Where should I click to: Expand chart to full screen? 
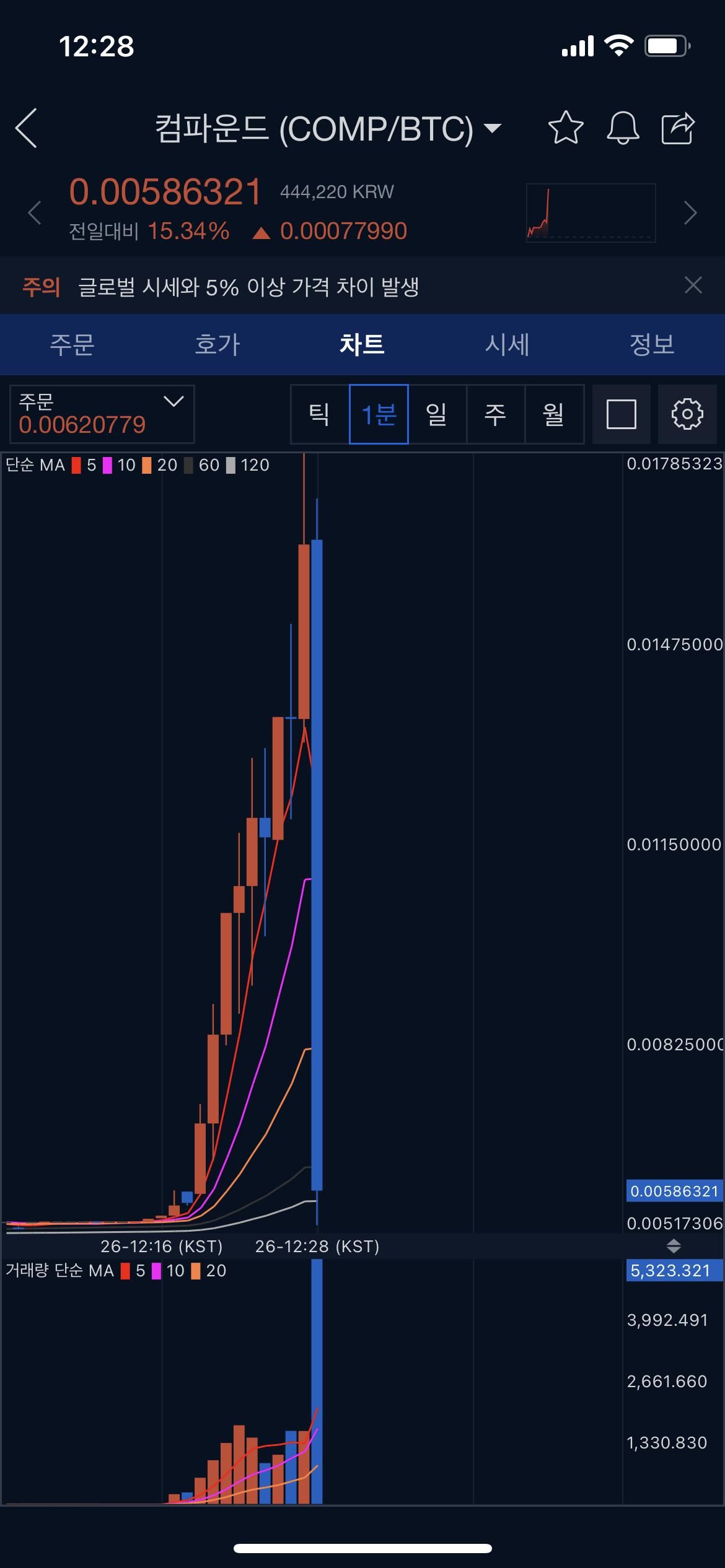622,414
